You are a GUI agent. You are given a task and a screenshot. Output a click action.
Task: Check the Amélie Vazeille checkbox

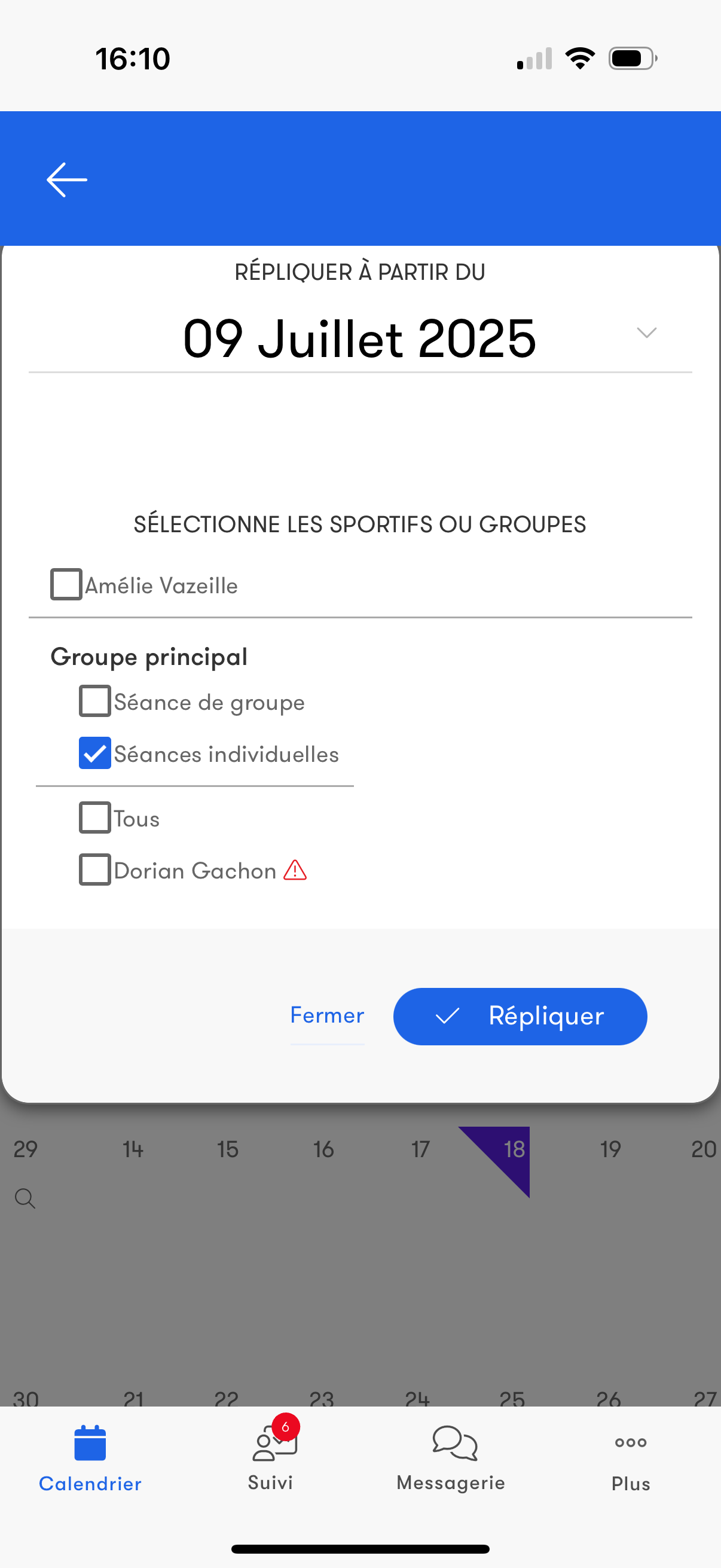66,584
